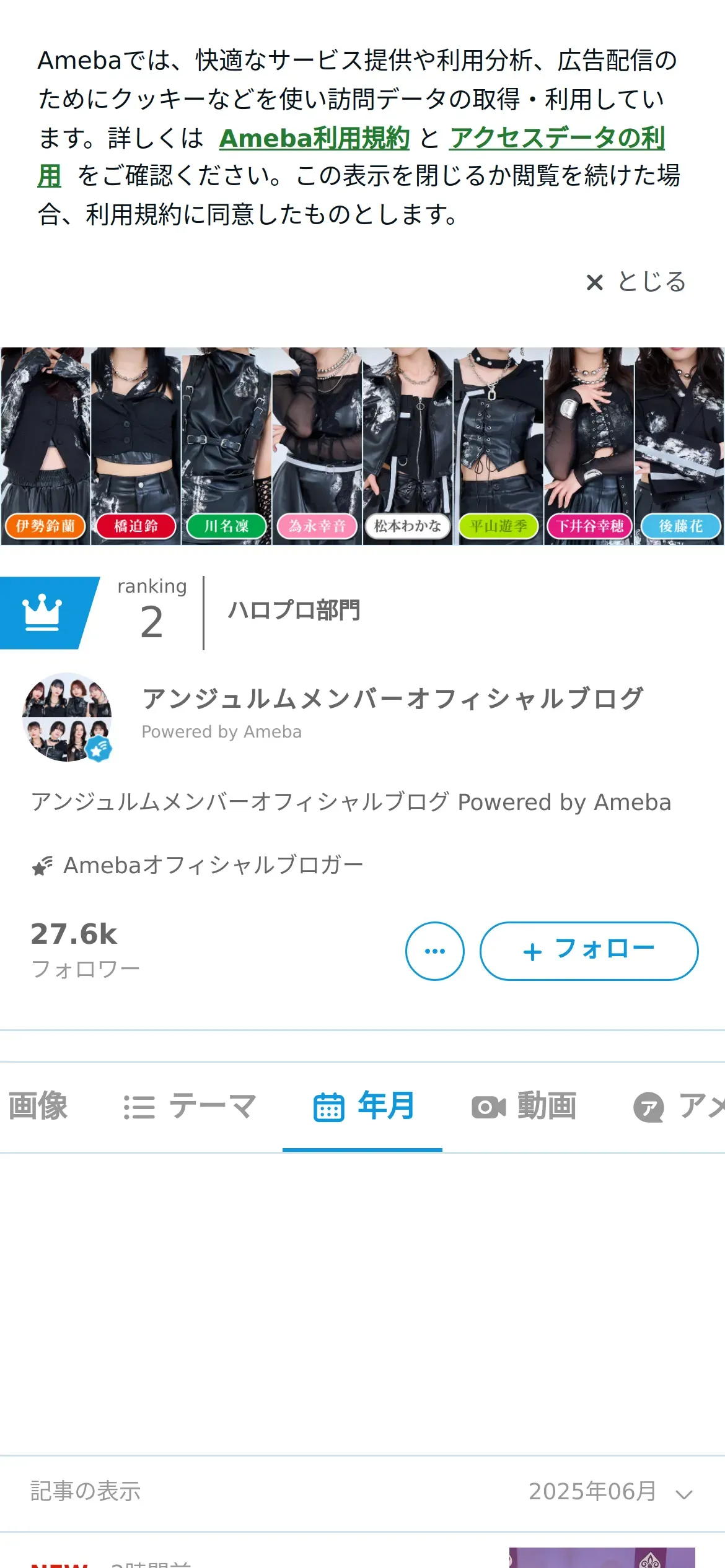Open the Amebaオフィシャルブロガー link

(x=213, y=865)
